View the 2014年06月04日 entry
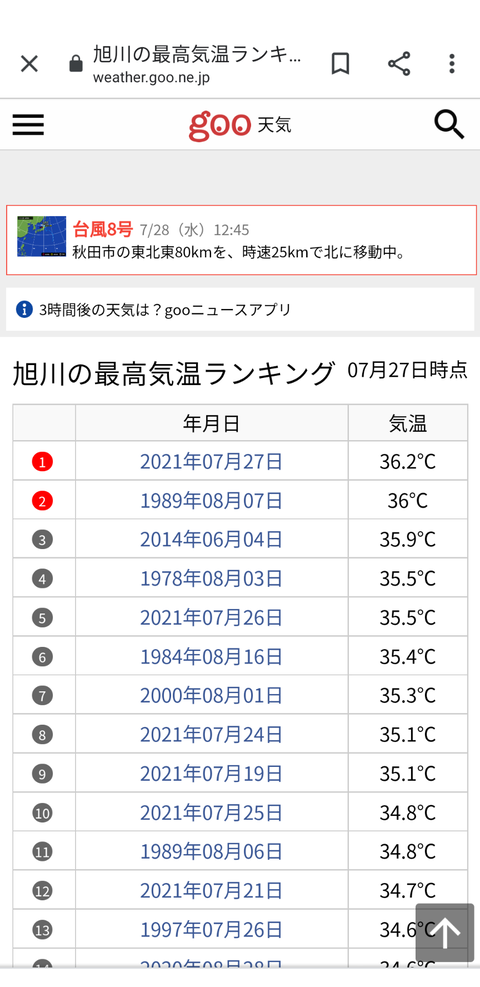The width and height of the screenshot is (480, 987). pos(211,539)
